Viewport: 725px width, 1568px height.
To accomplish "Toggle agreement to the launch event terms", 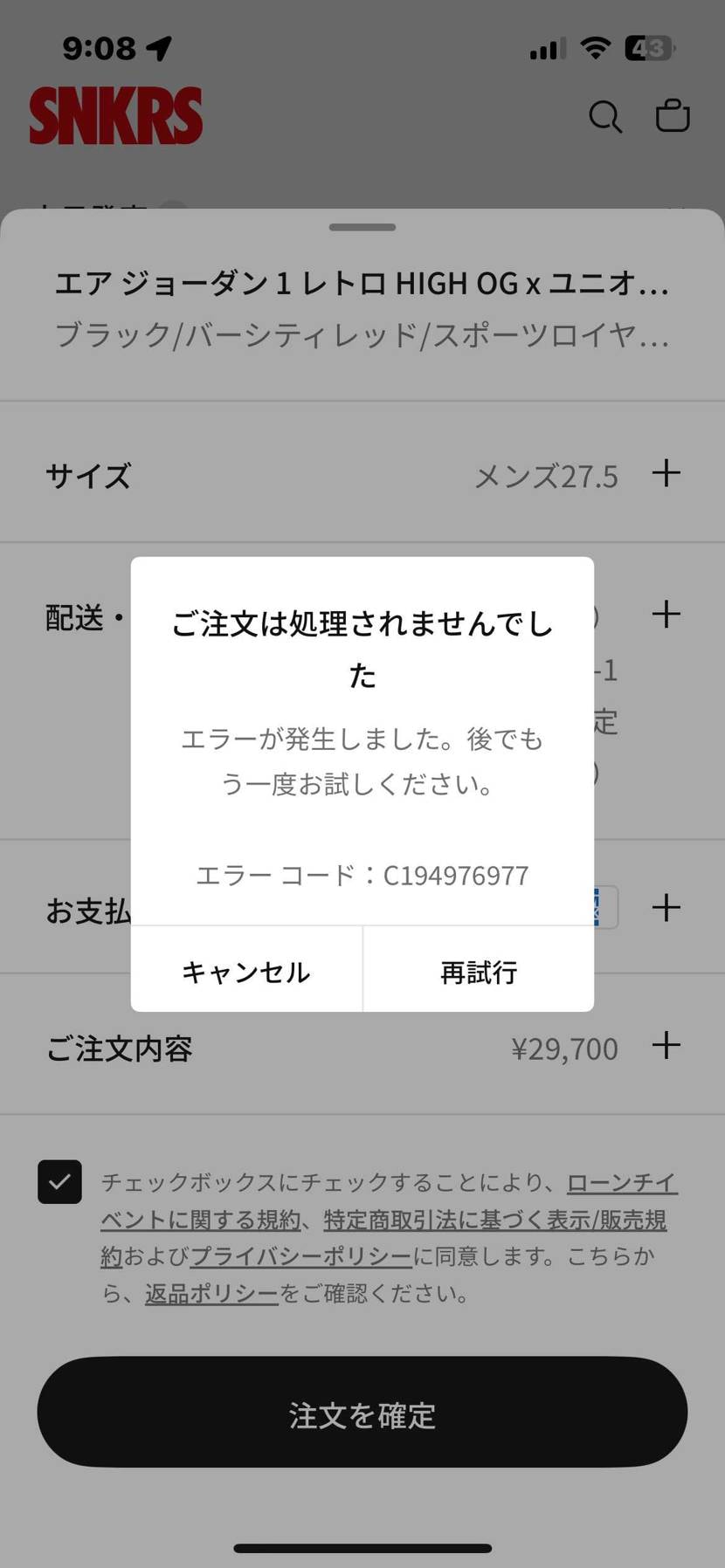I will (59, 1182).
